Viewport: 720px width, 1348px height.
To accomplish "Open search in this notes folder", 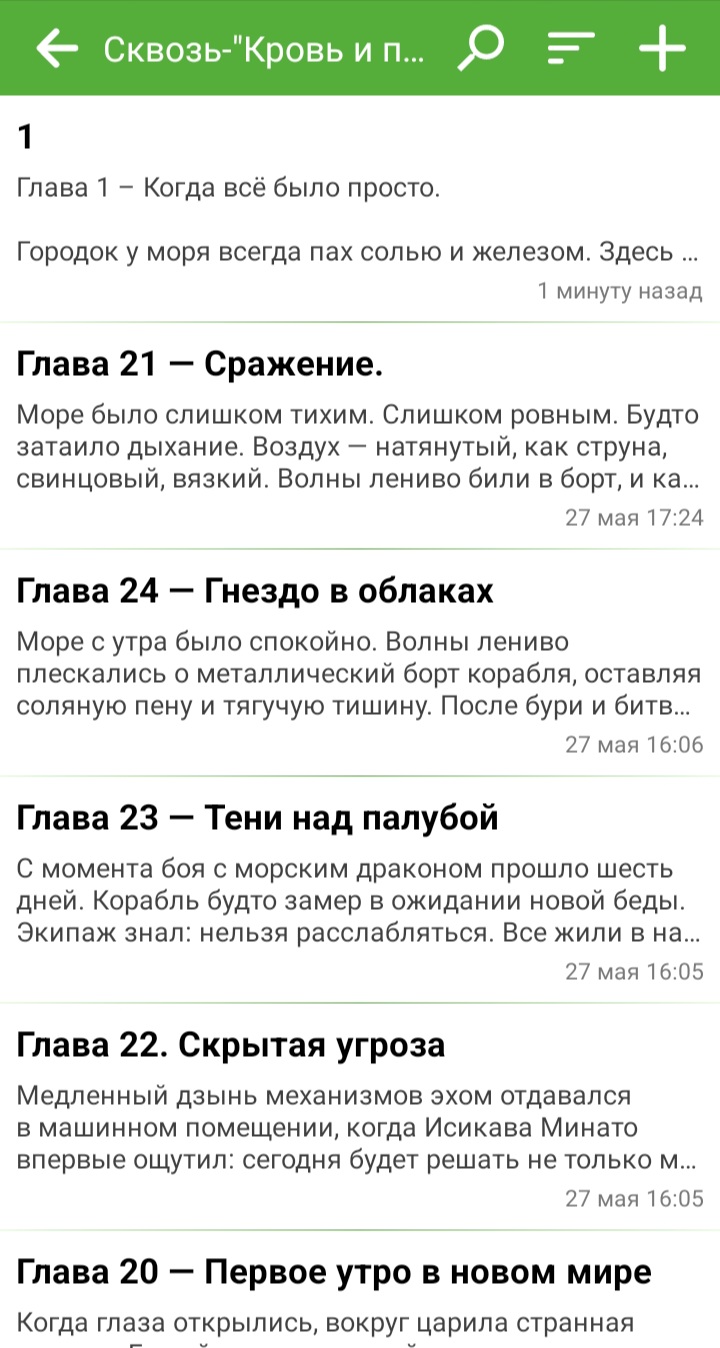I will [x=481, y=48].
